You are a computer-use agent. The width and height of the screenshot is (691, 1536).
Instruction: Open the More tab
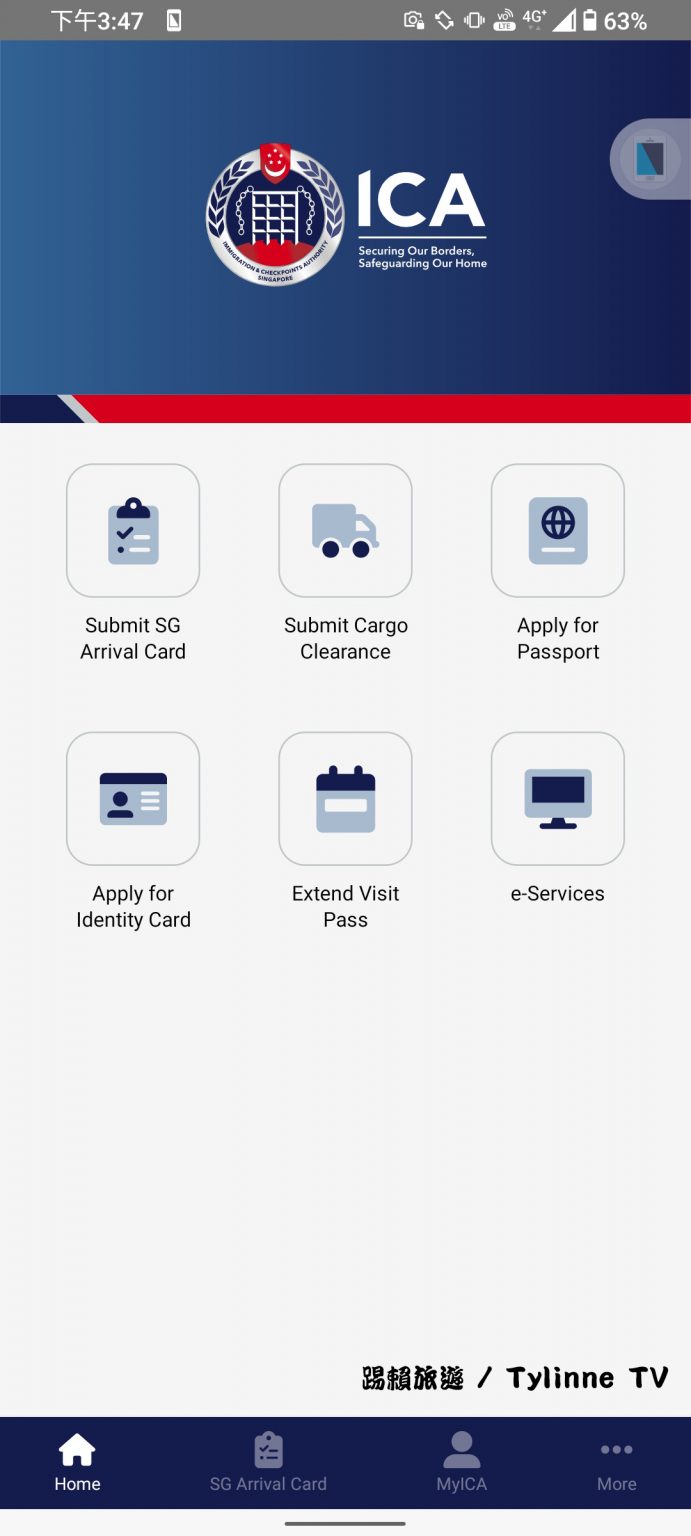point(616,1463)
